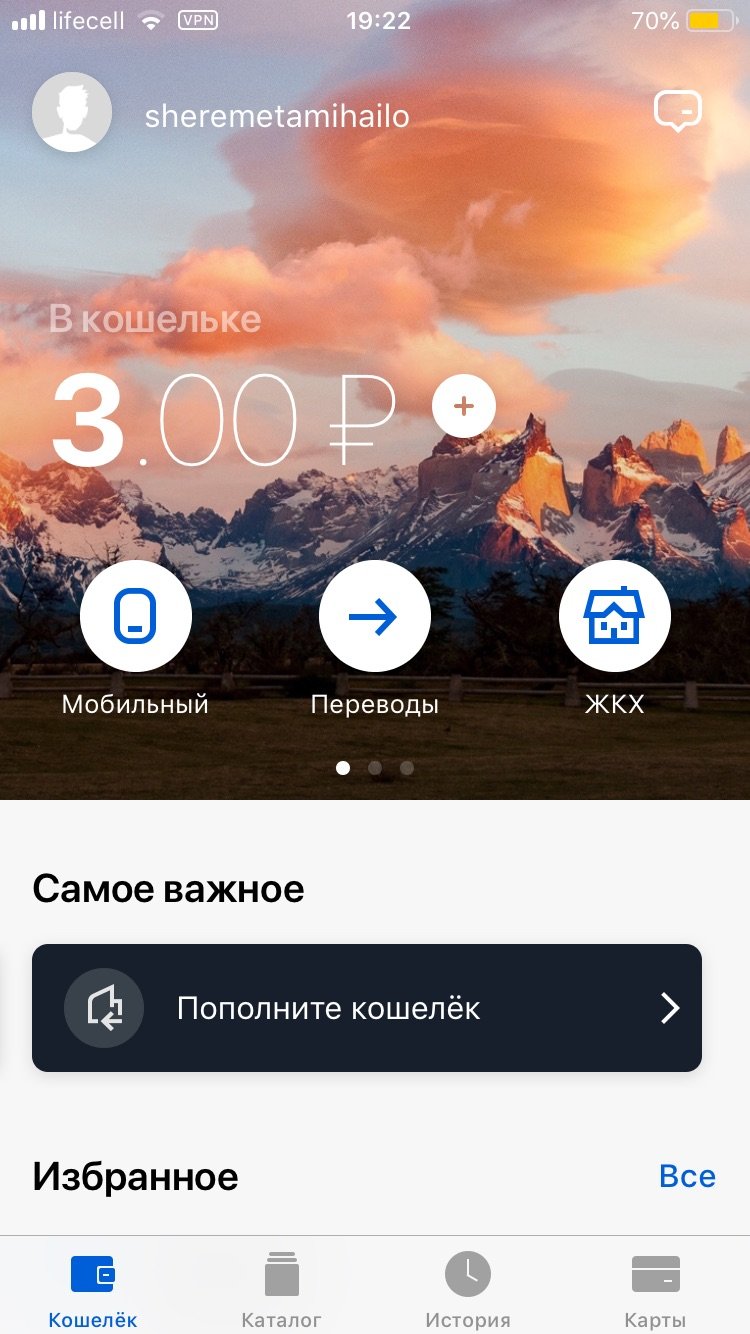Tap the plus button to top up
The height and width of the screenshot is (1334, 750).
click(463, 406)
